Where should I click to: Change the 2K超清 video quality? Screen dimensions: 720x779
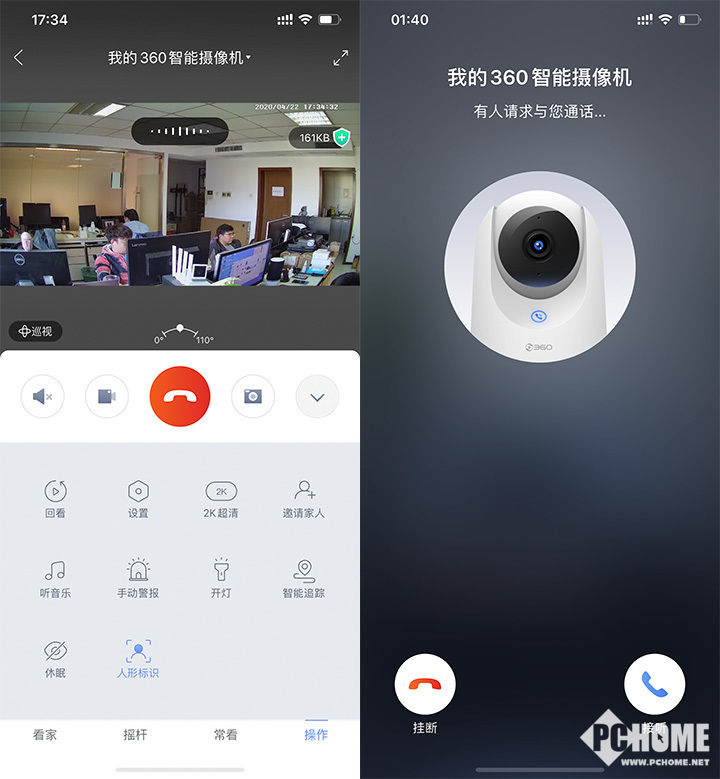(x=221, y=498)
